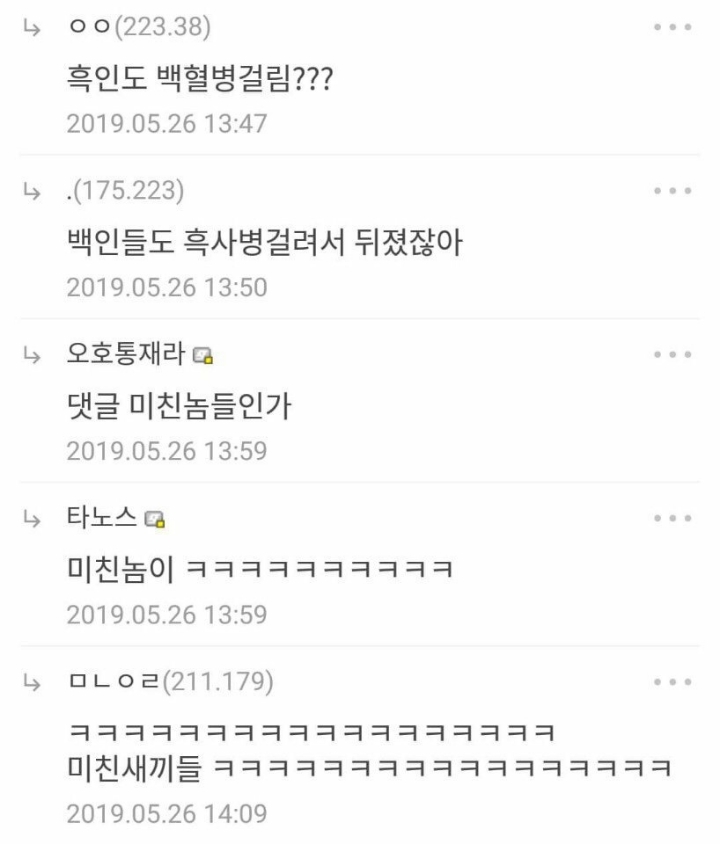Open the more options on .(175.223)'s reply
The width and height of the screenshot is (720, 844).
[x=672, y=190]
